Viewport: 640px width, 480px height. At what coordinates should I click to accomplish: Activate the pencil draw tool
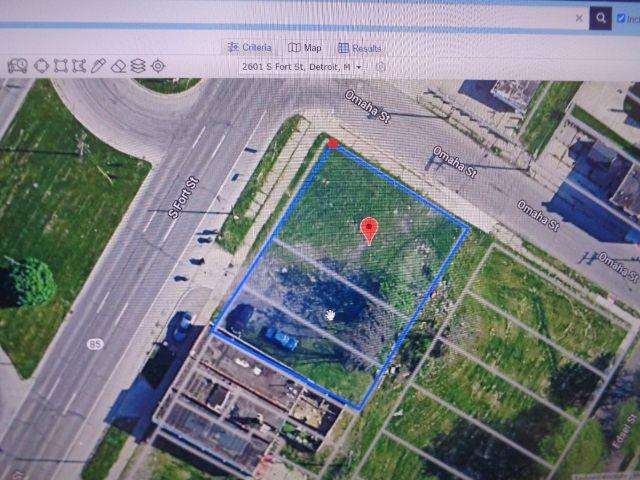[x=99, y=66]
